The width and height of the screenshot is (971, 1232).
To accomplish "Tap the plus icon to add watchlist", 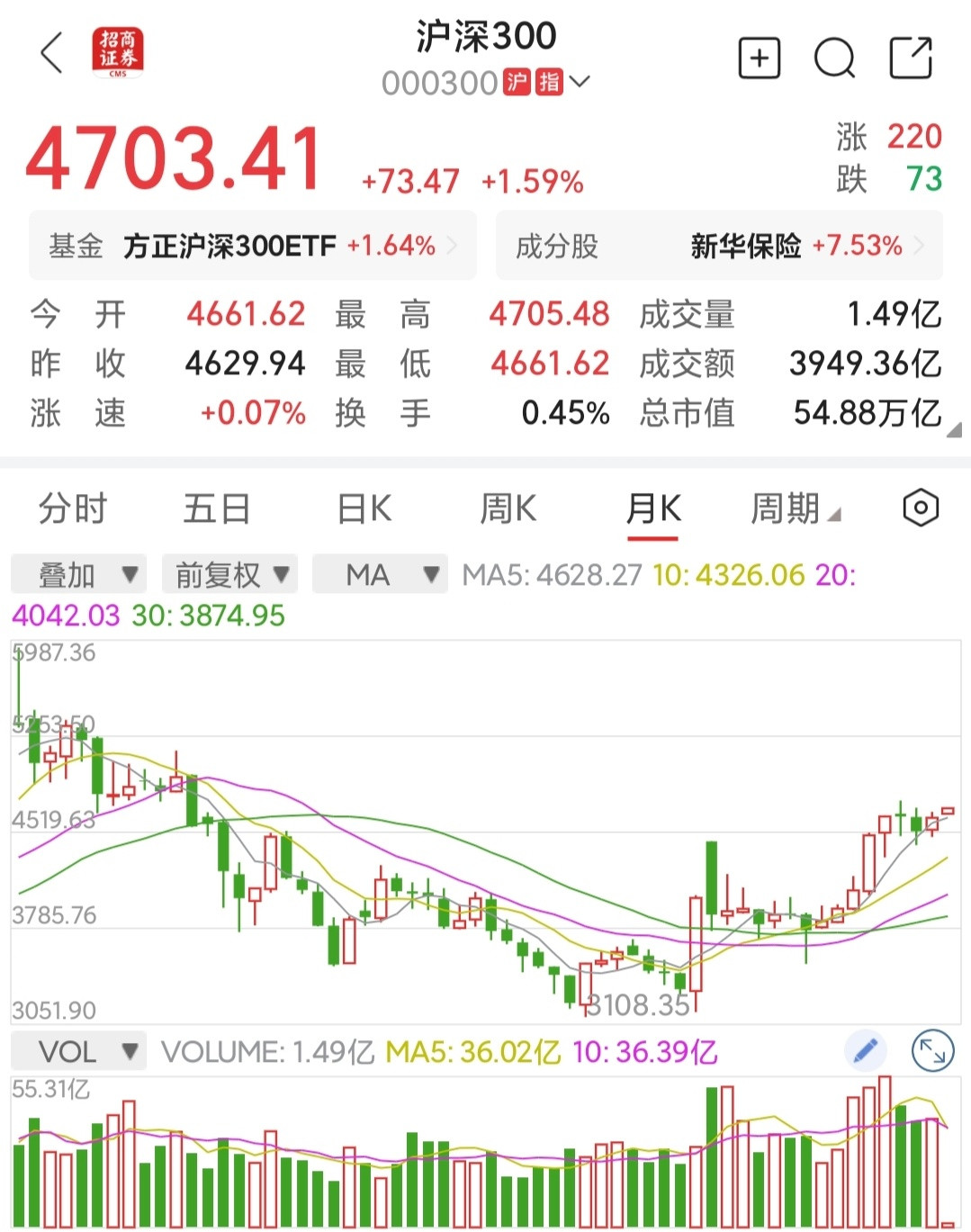I will 759,58.
